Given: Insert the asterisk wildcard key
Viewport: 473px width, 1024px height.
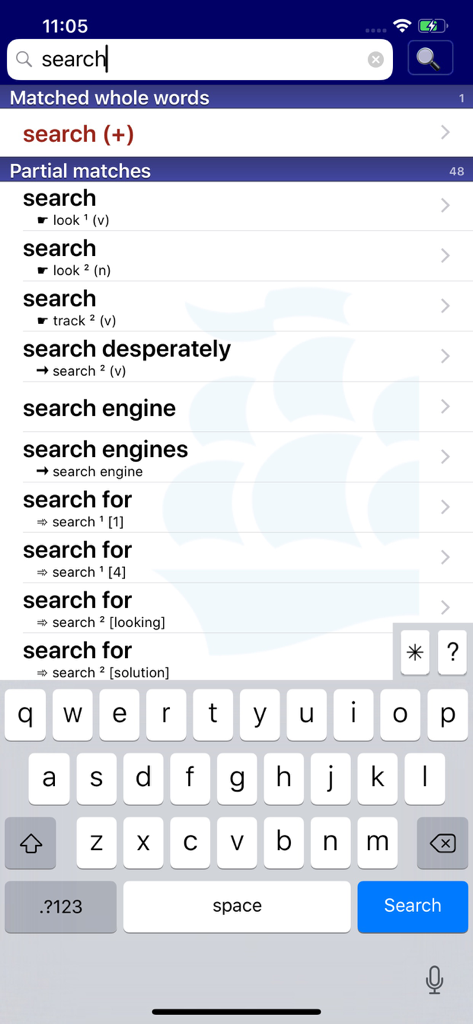Looking at the screenshot, I should tap(415, 653).
